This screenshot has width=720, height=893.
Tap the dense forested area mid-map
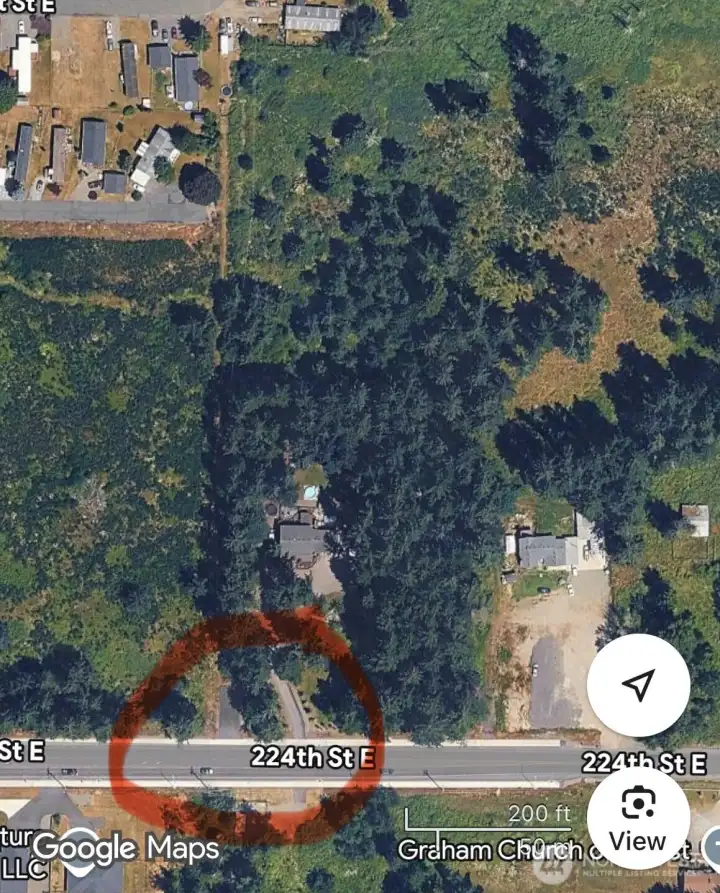(420, 350)
